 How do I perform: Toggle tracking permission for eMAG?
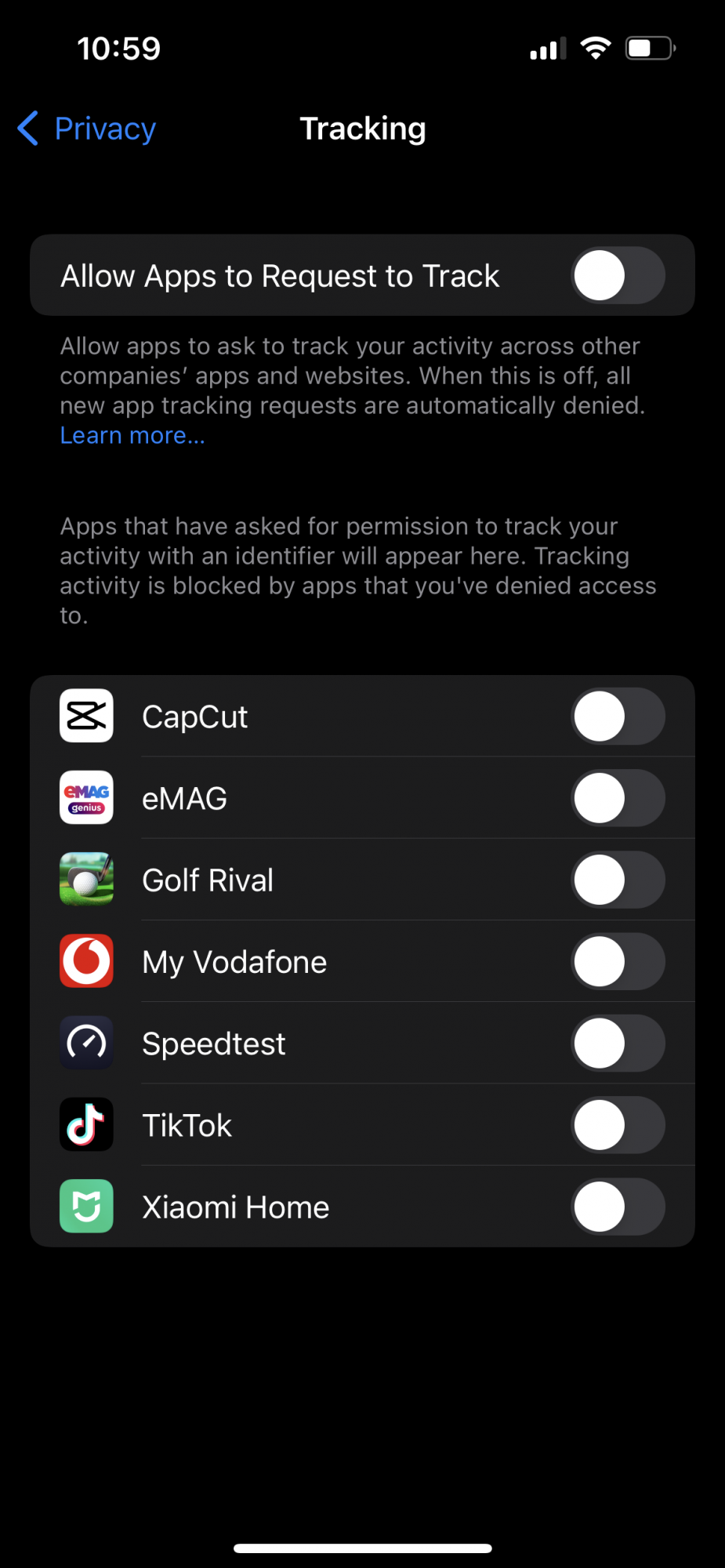click(618, 798)
